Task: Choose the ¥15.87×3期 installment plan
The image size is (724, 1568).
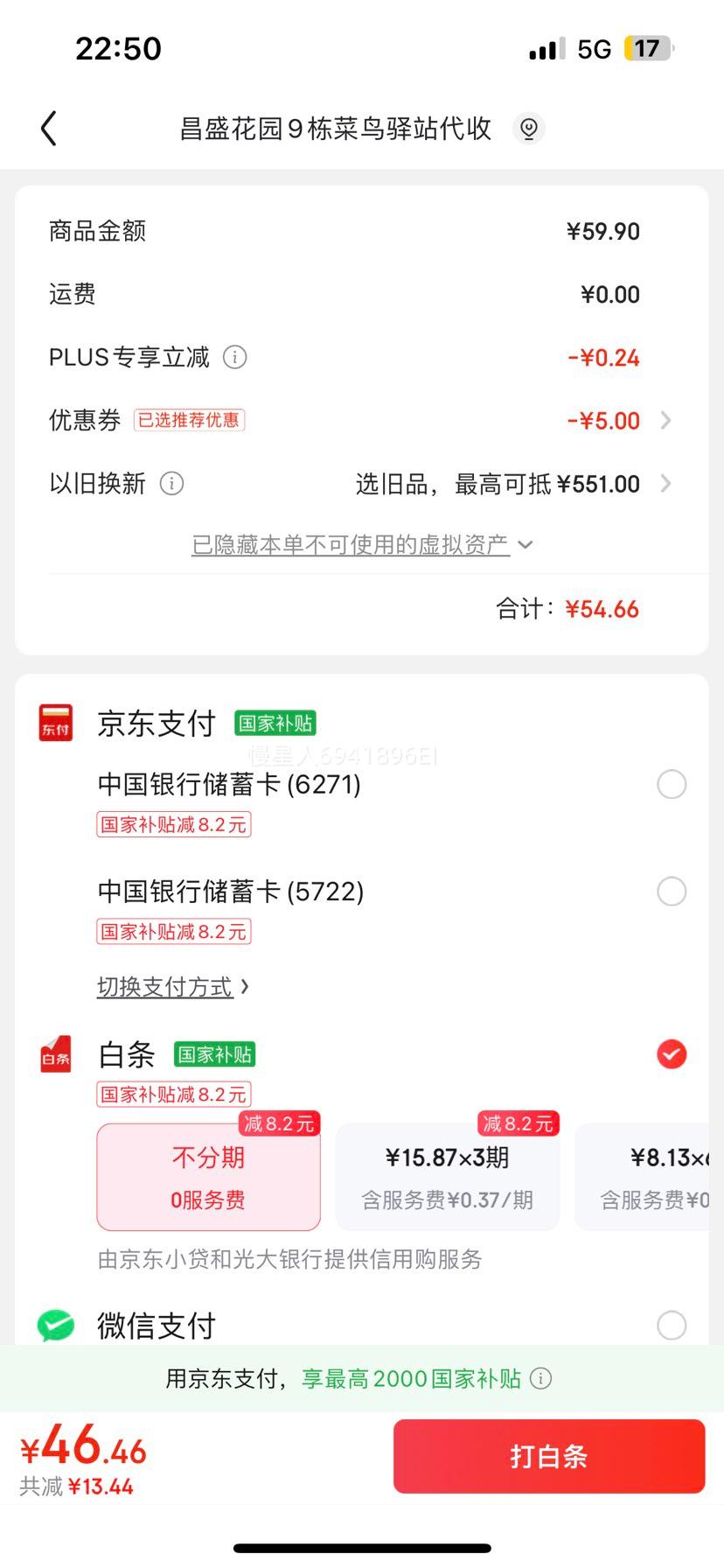Action: (x=448, y=1177)
